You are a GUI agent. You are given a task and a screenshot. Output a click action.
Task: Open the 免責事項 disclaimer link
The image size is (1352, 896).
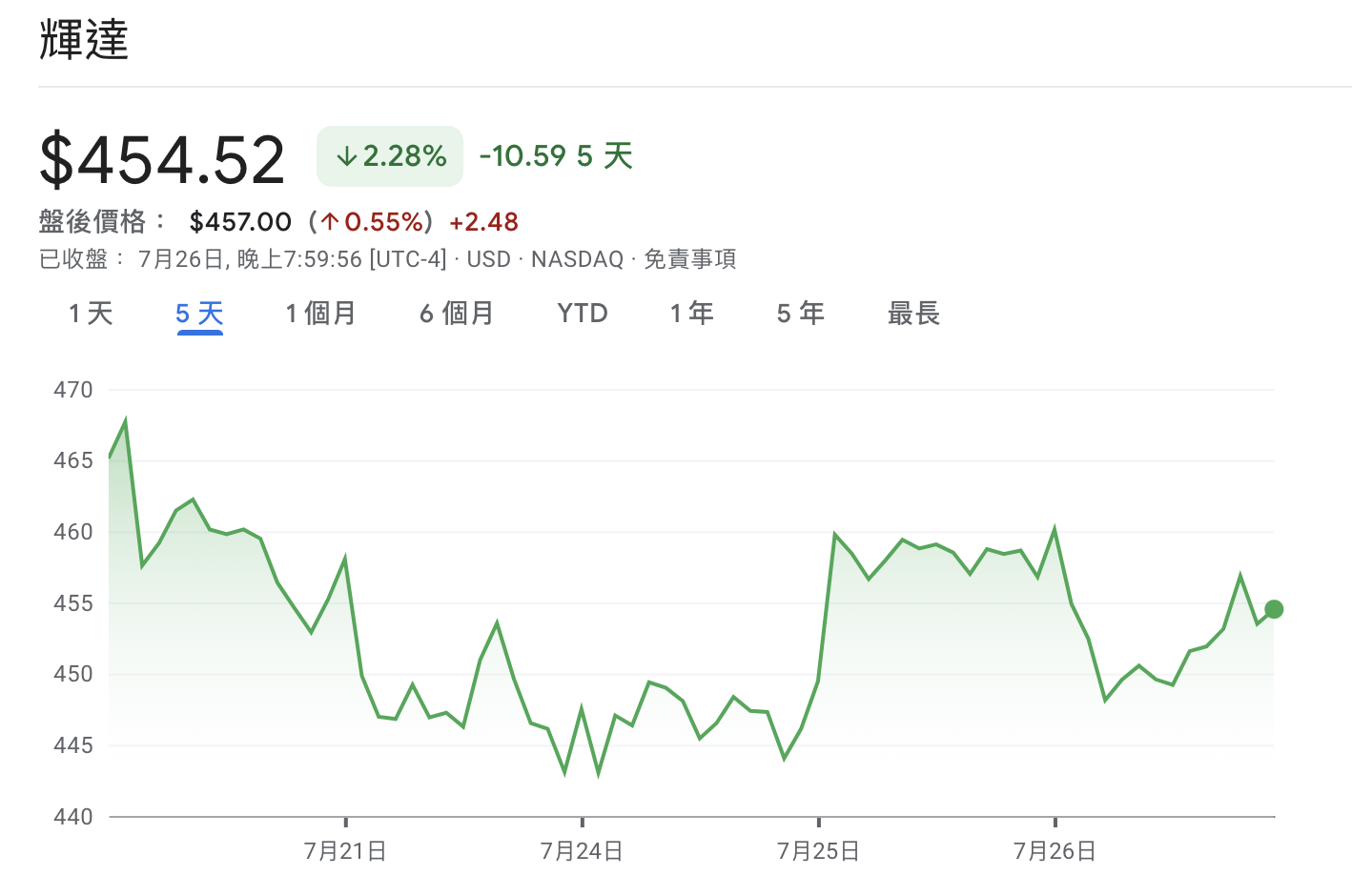pyautogui.click(x=689, y=259)
